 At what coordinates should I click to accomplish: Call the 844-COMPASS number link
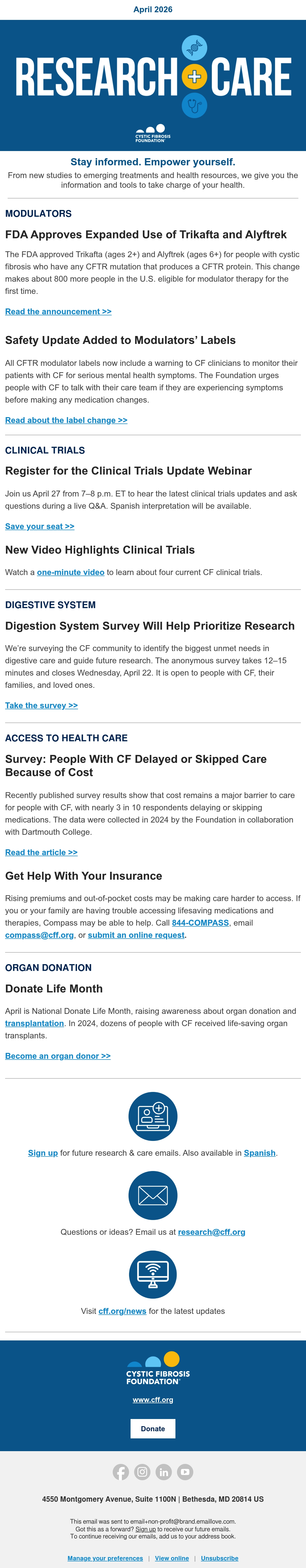[x=200, y=923]
